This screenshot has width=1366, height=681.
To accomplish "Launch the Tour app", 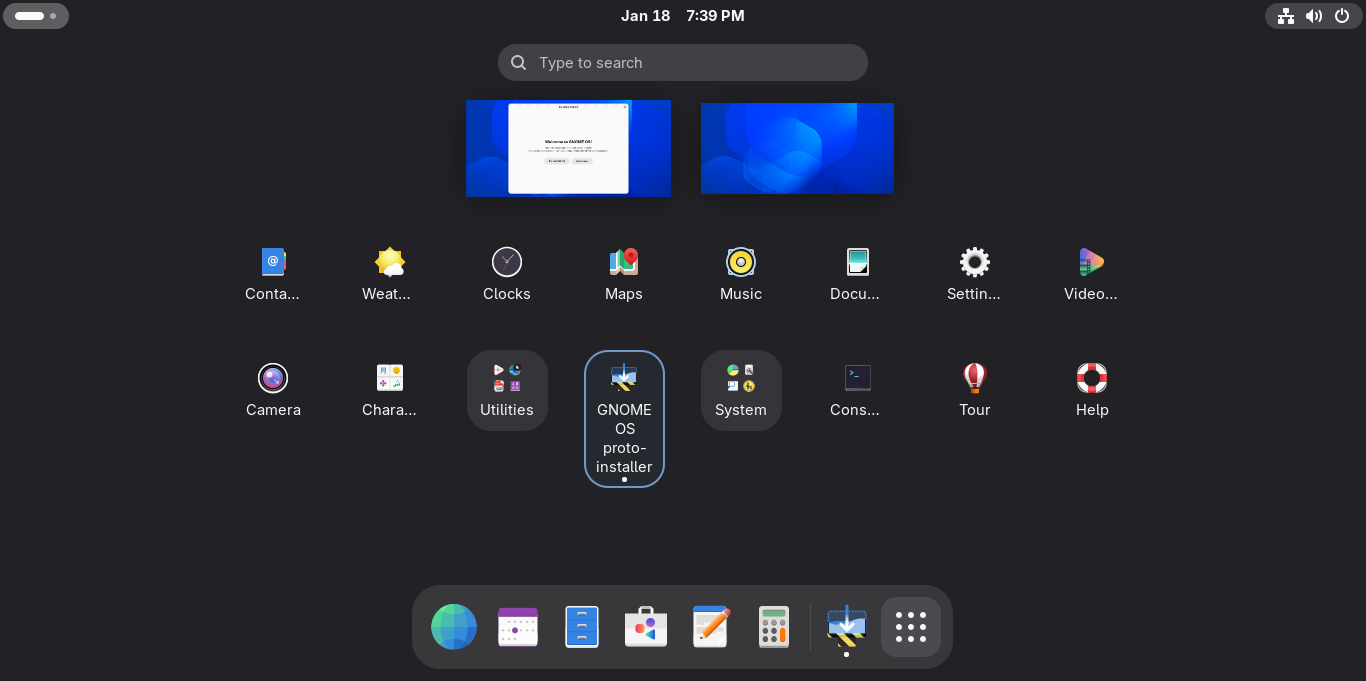I will [x=975, y=390].
